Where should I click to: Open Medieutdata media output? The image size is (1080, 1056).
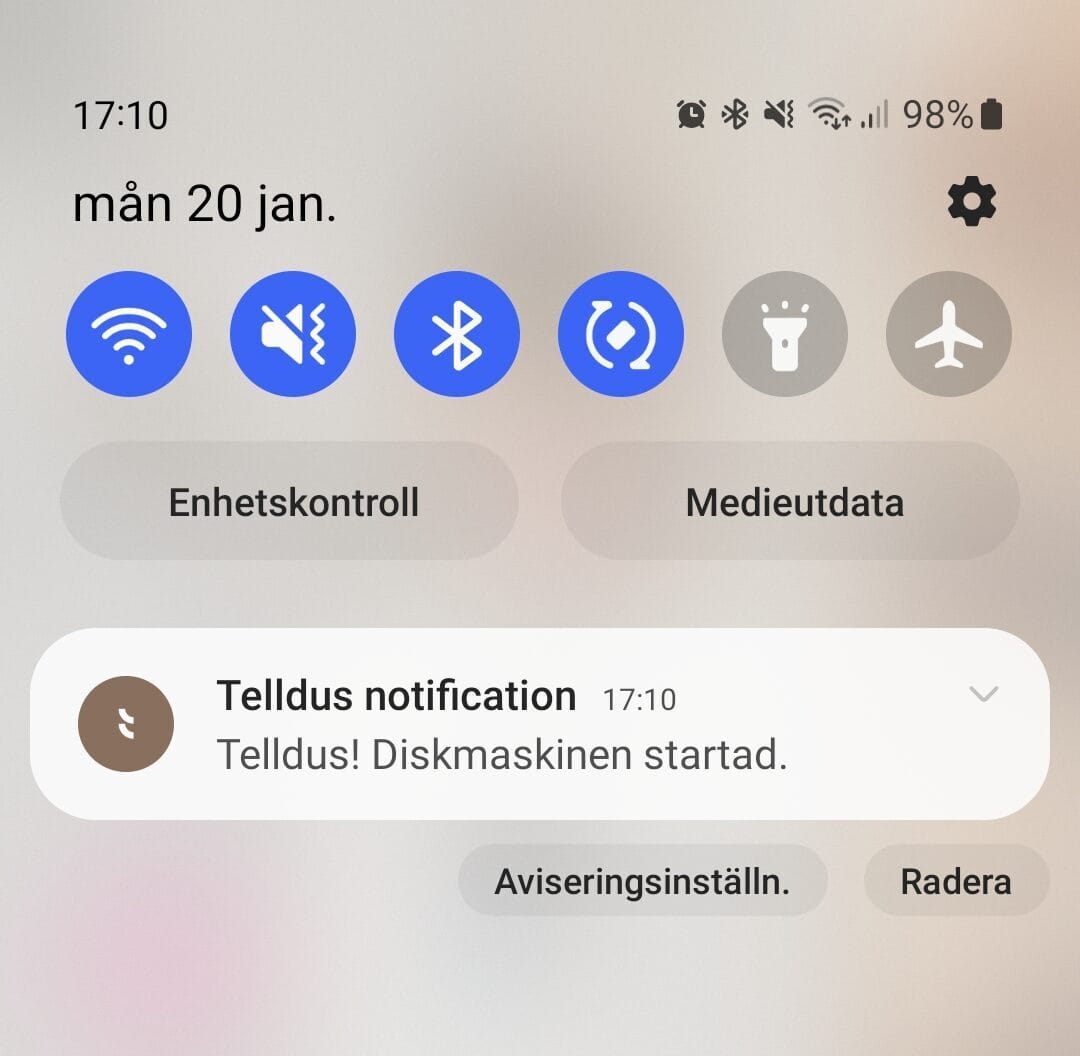pyautogui.click(x=792, y=501)
